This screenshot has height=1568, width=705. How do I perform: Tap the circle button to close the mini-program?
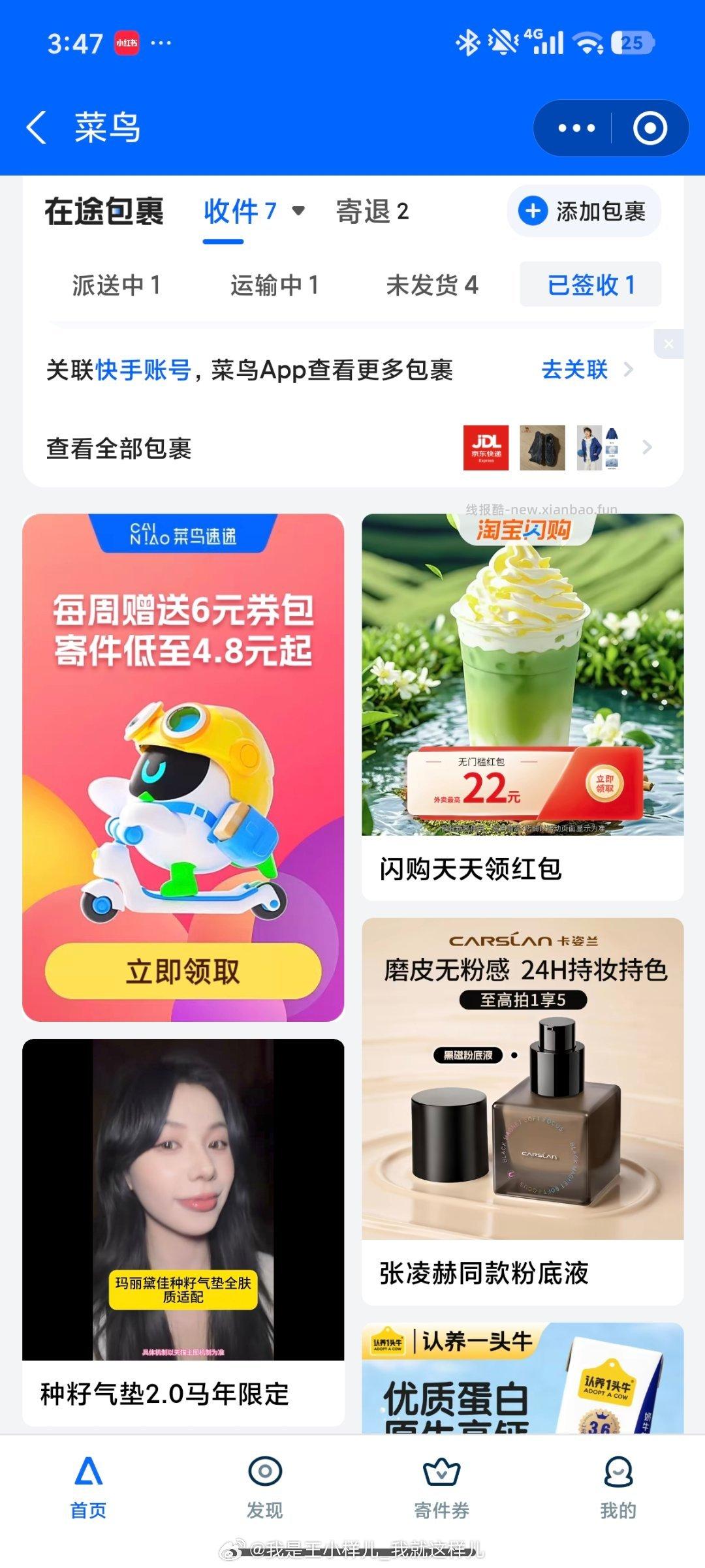651,128
